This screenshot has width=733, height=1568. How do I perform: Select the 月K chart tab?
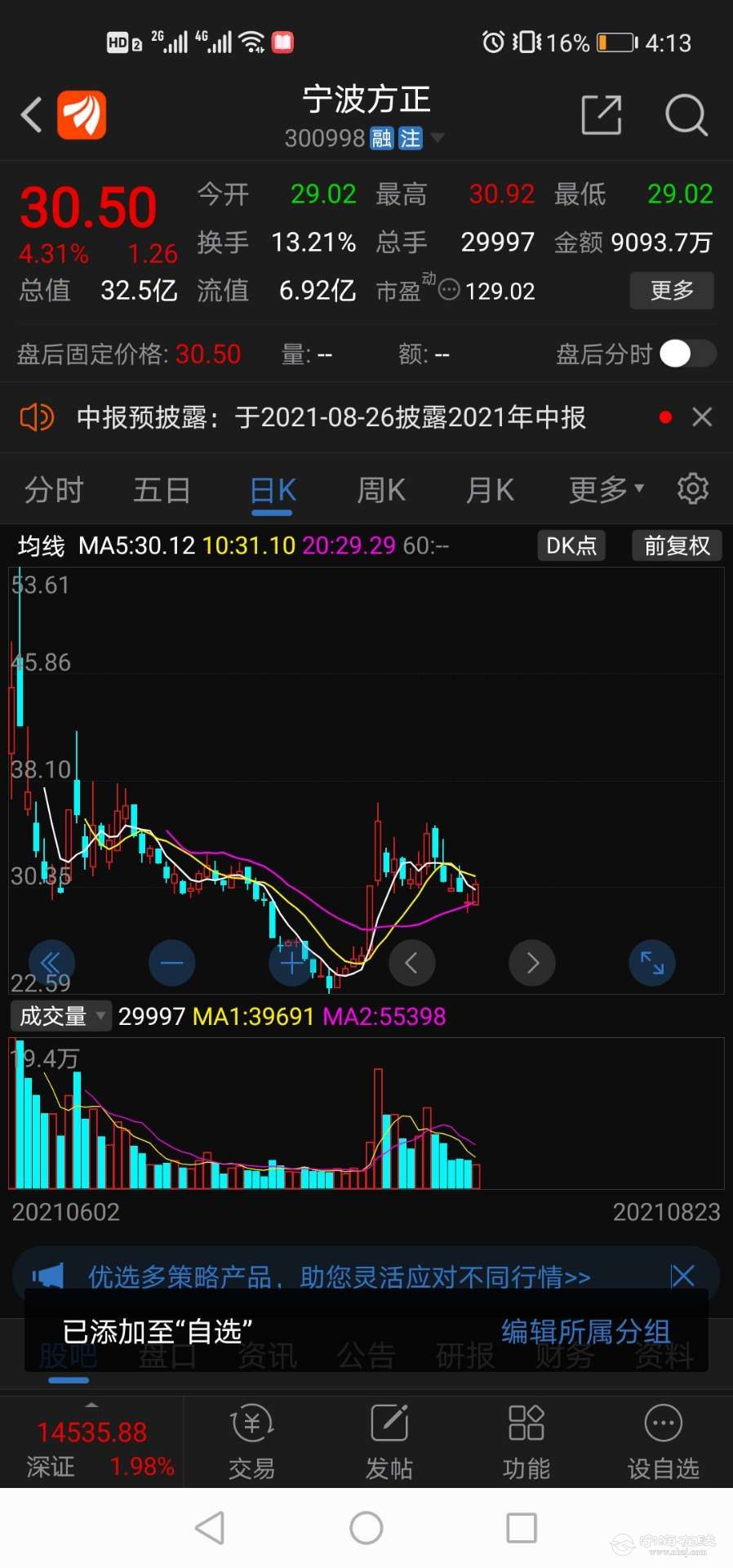point(489,490)
